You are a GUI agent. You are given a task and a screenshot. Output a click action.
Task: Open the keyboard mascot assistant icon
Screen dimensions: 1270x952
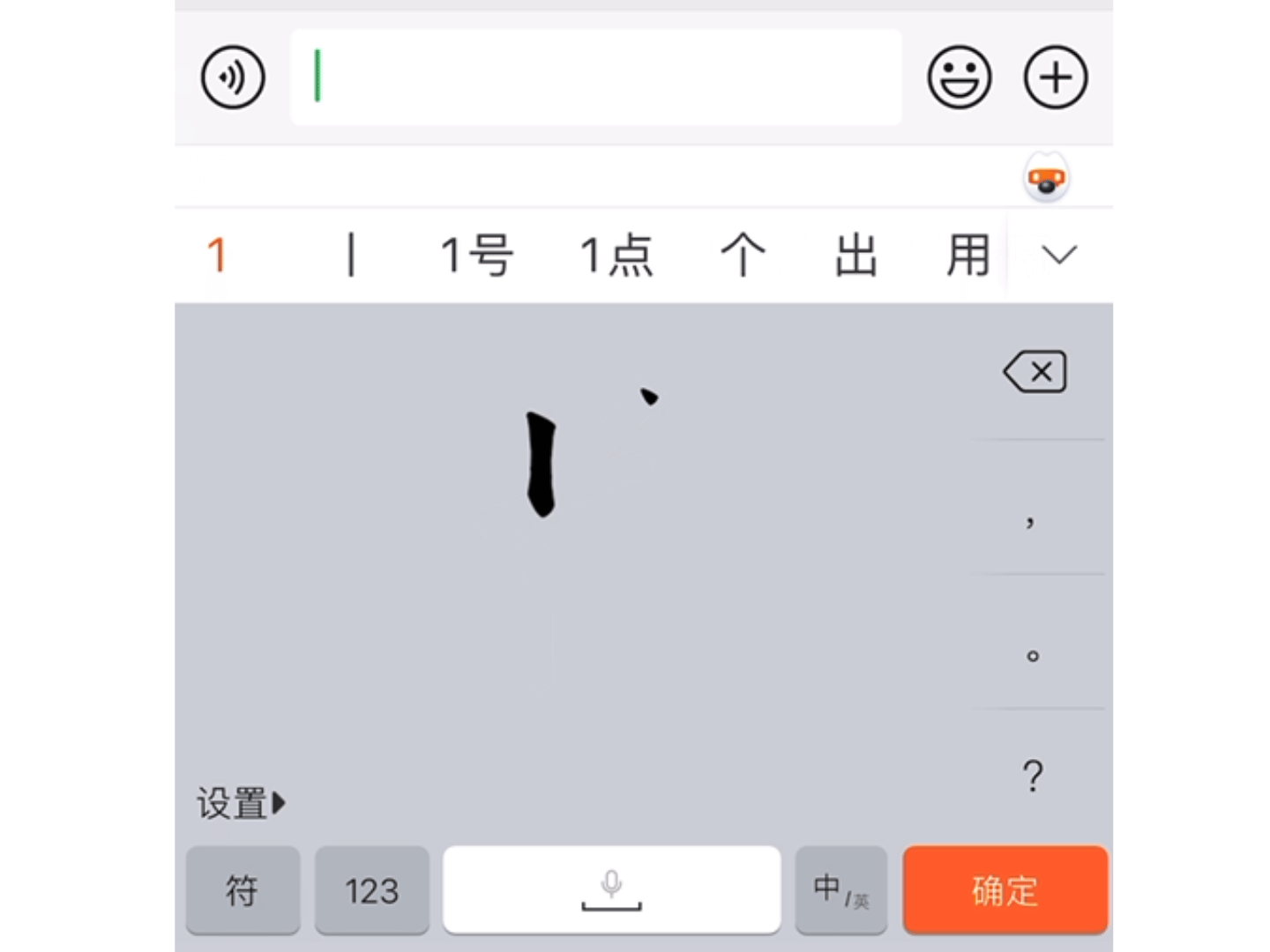1046,179
